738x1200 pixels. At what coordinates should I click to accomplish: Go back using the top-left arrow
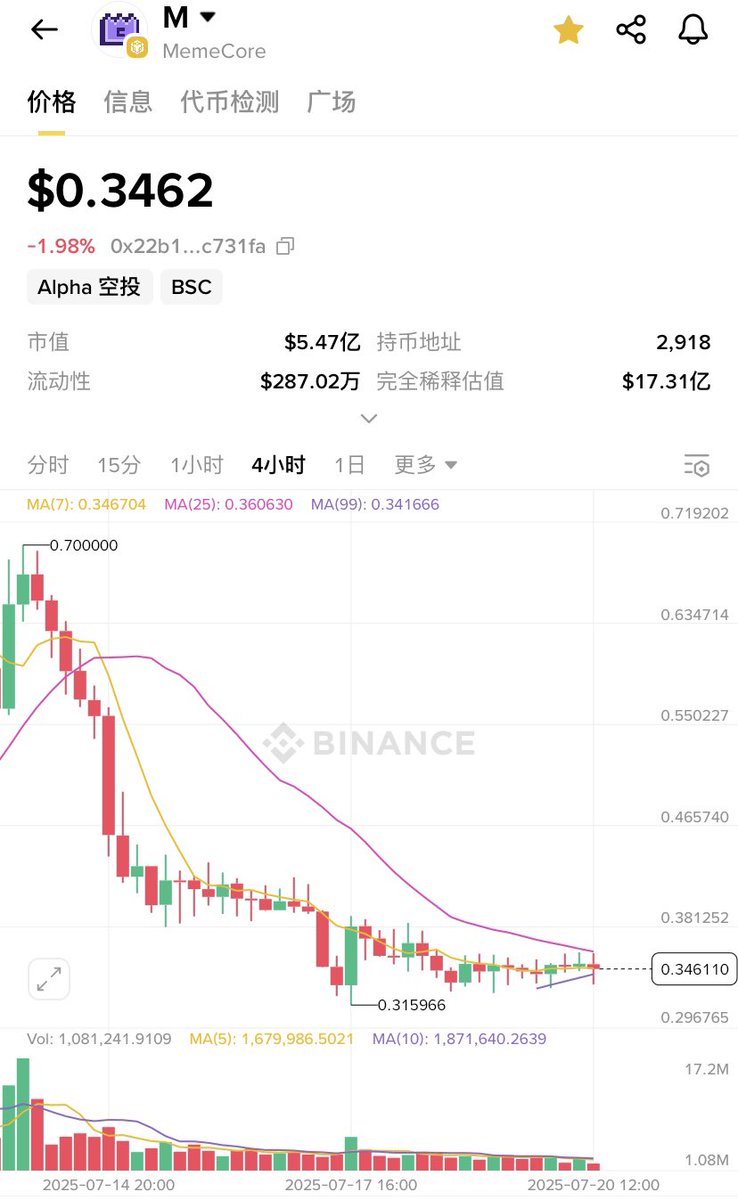[44, 30]
